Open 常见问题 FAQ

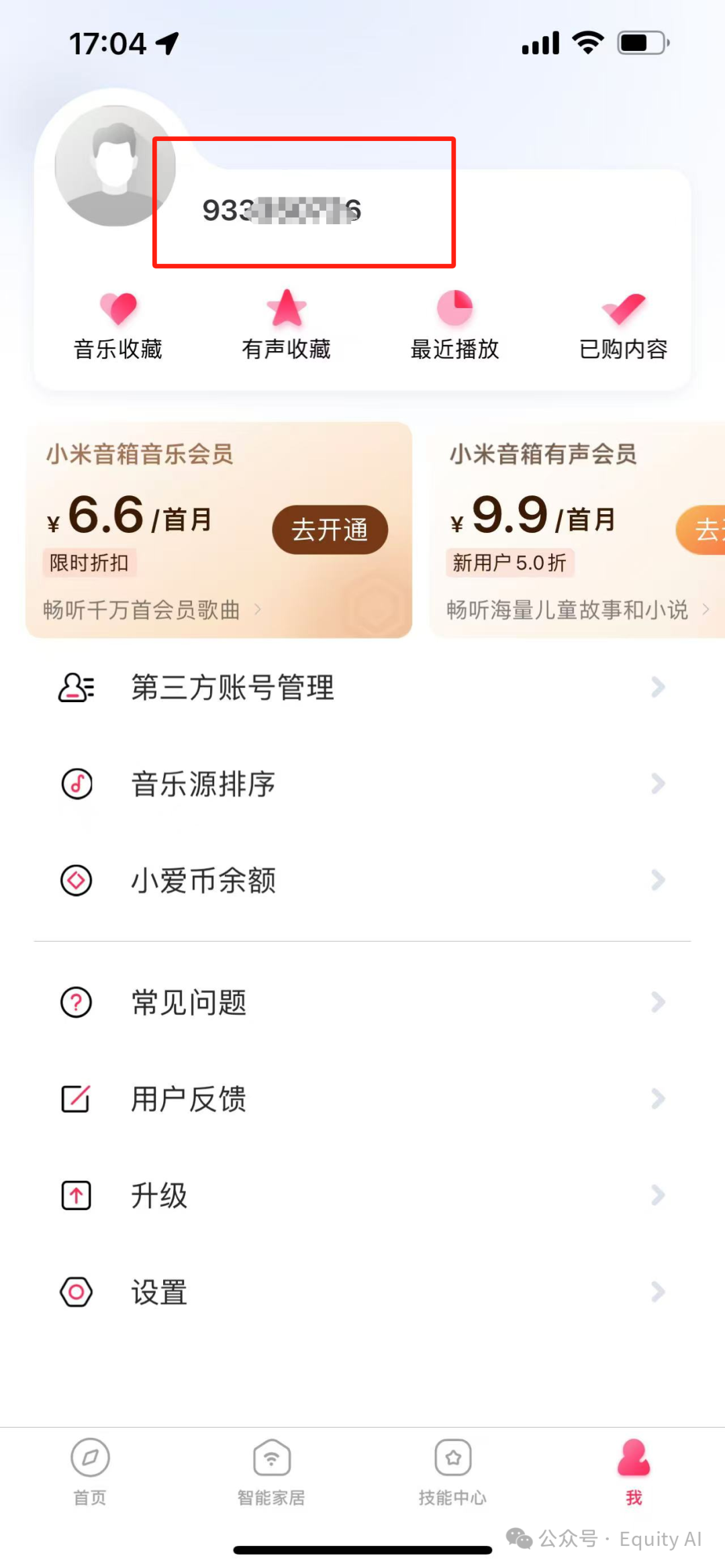point(362,1003)
